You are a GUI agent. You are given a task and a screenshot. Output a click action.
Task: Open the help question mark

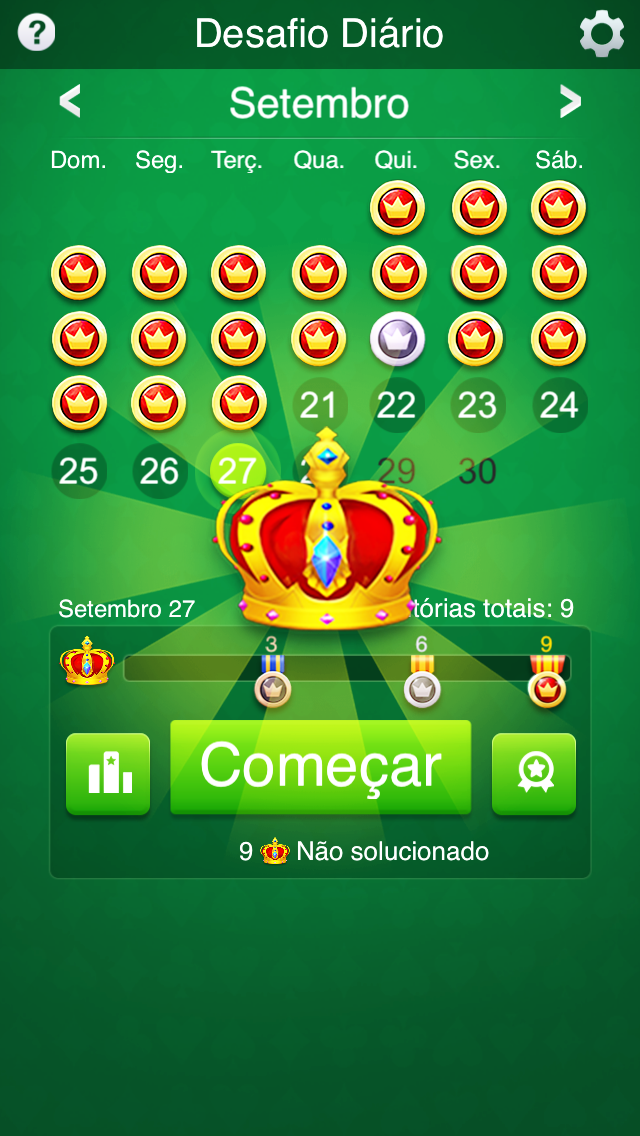click(x=37, y=33)
